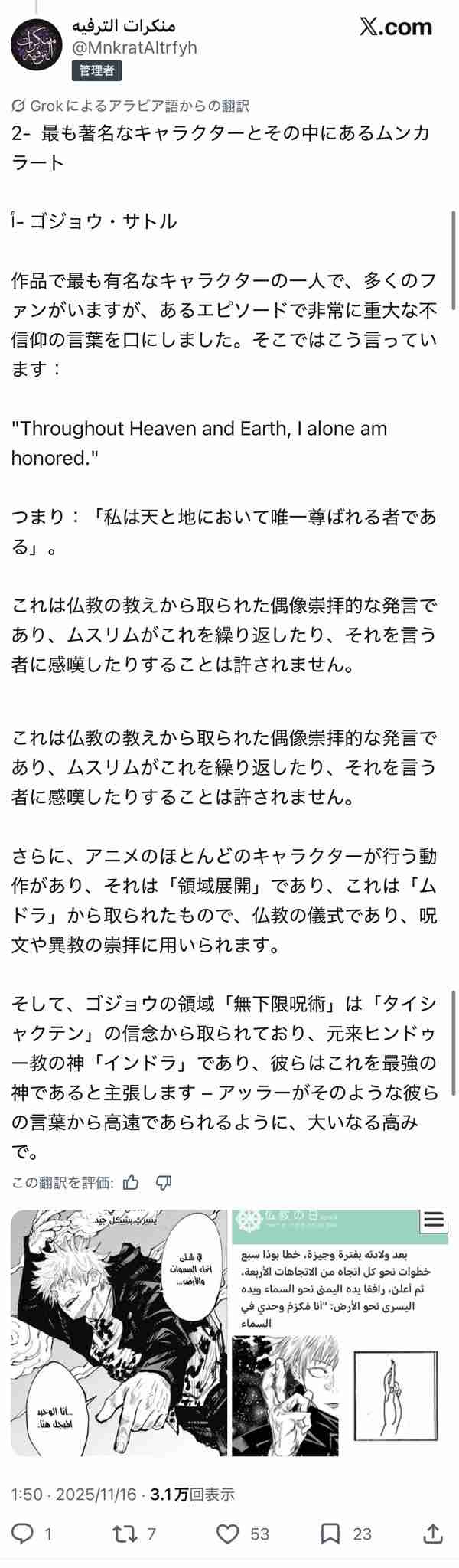Rate the translation with thumbs down
Screen dimensions: 459x1568
[x=164, y=1182]
